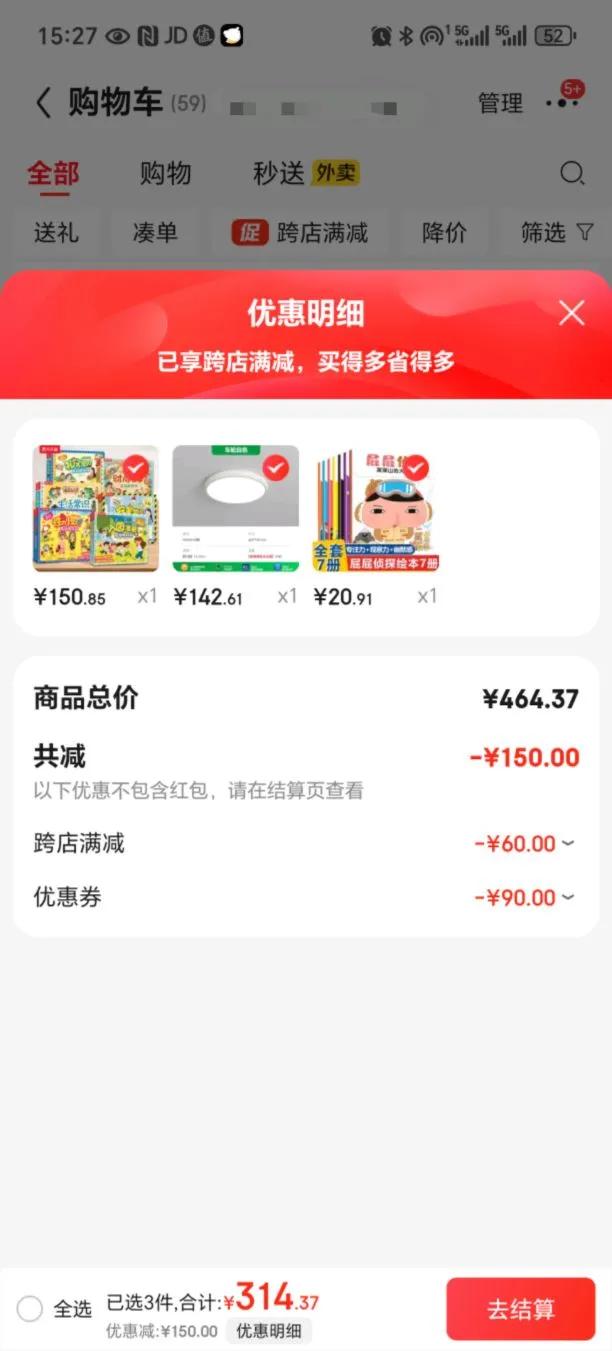The width and height of the screenshot is (612, 1351).
Task: Open the 筛选 filter options
Action: click(x=556, y=233)
